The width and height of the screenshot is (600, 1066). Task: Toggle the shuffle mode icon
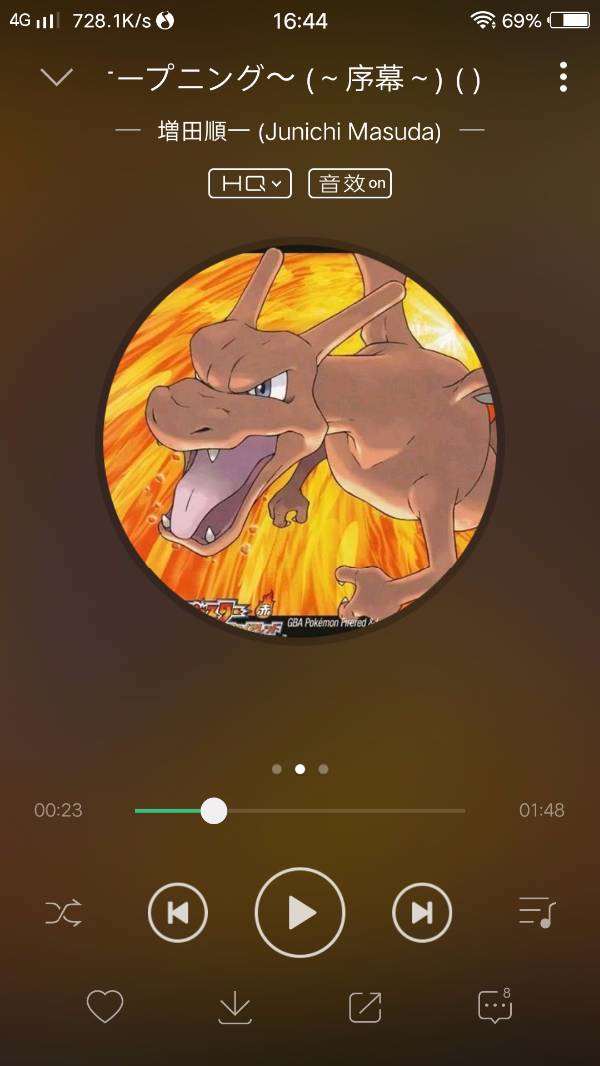[x=64, y=912]
